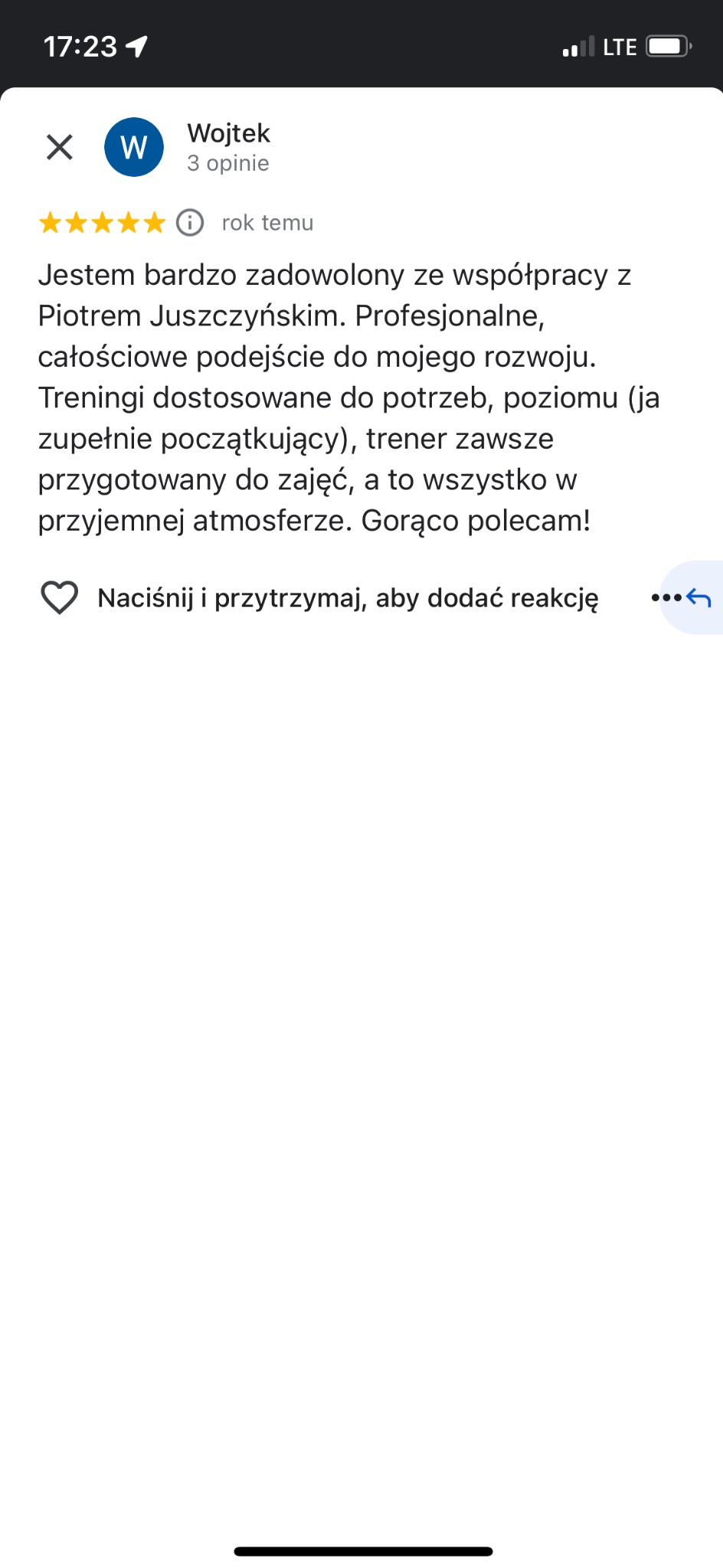Tap the fifth gold star of rating
723x1568 pixels.
click(153, 222)
